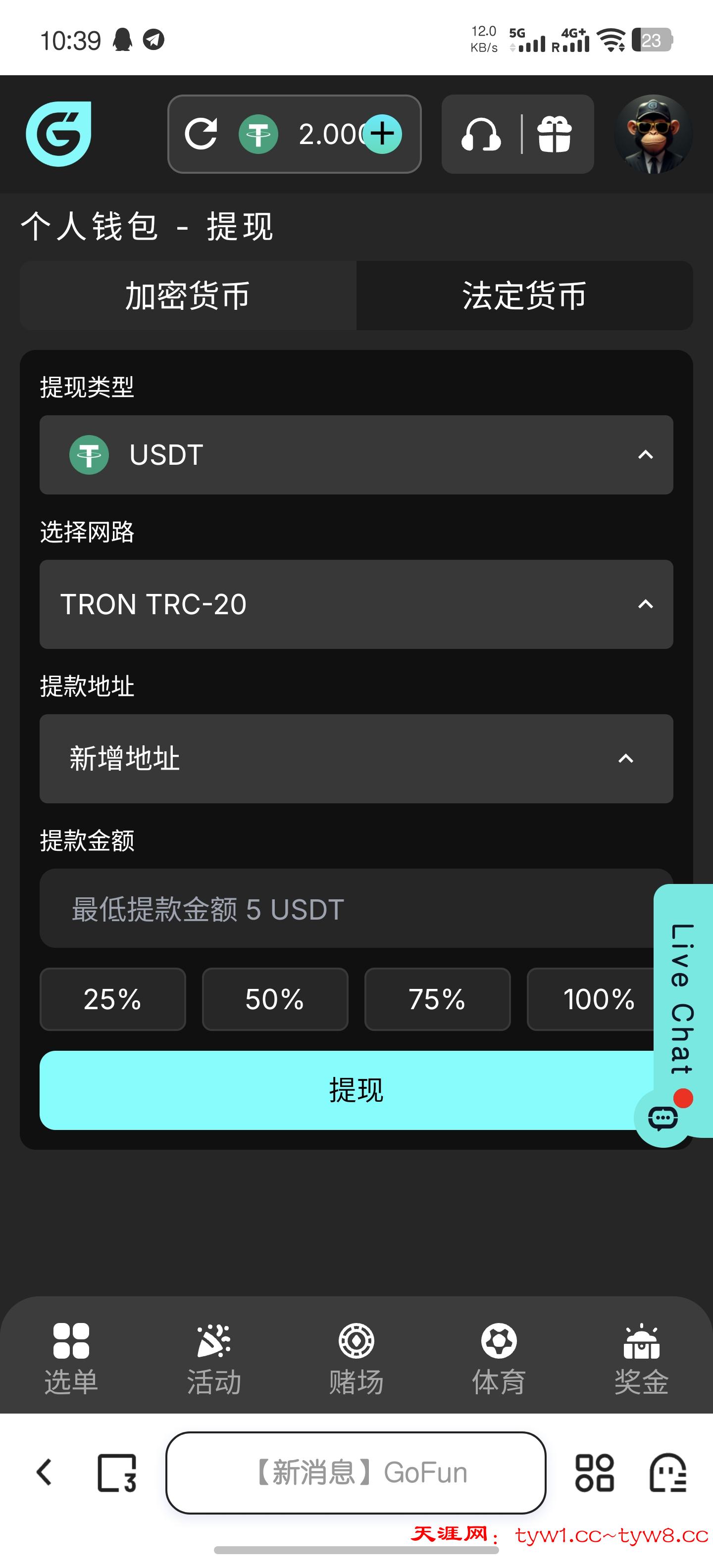This screenshot has width=713, height=1568.
Task: Choose the 50% amount button
Action: pyautogui.click(x=275, y=999)
